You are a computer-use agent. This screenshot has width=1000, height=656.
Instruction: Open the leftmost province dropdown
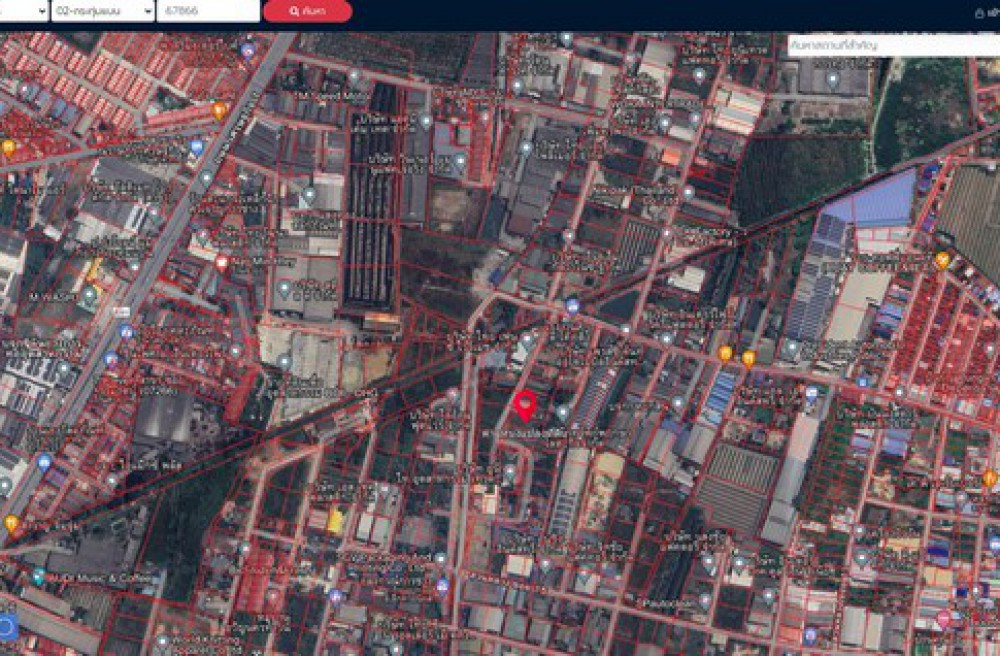24,11
